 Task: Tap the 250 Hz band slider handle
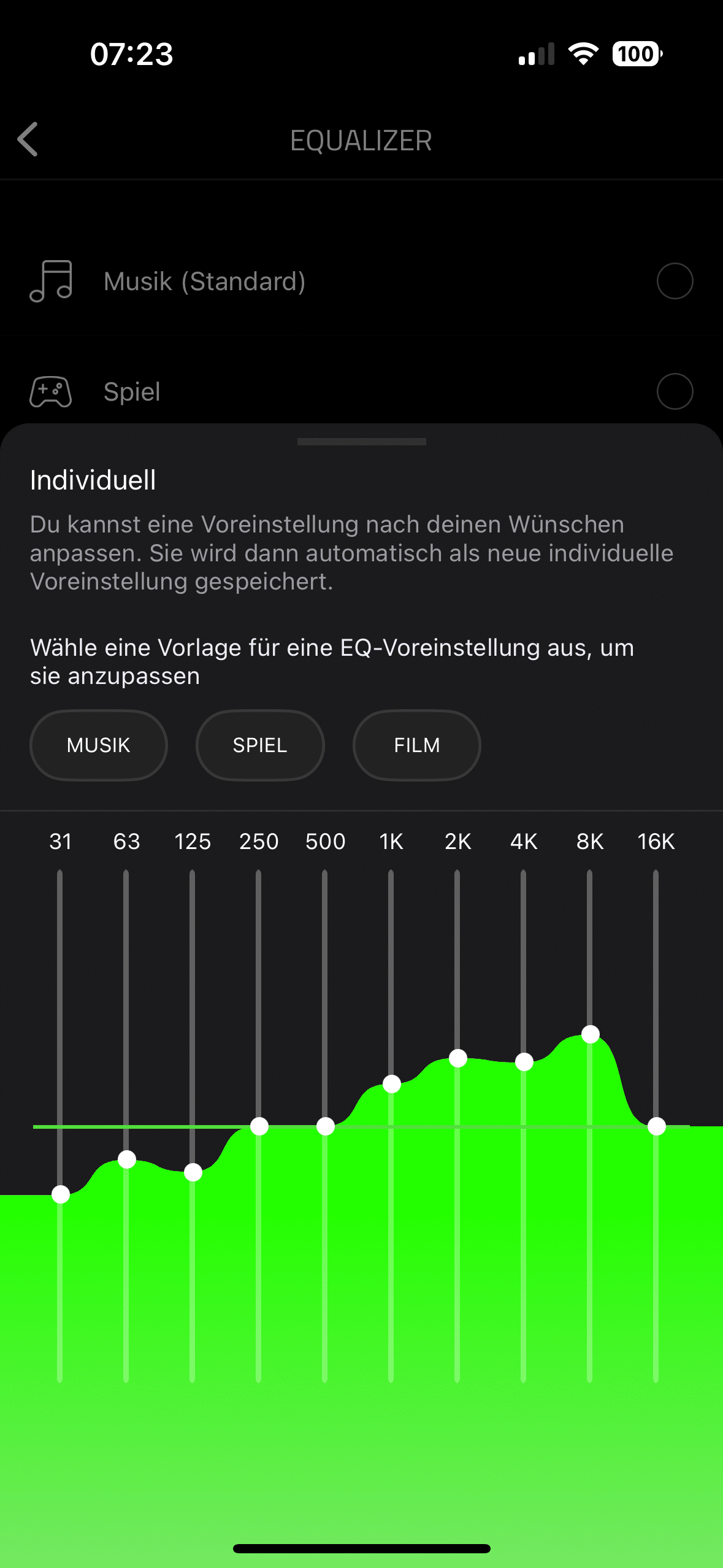click(259, 1126)
